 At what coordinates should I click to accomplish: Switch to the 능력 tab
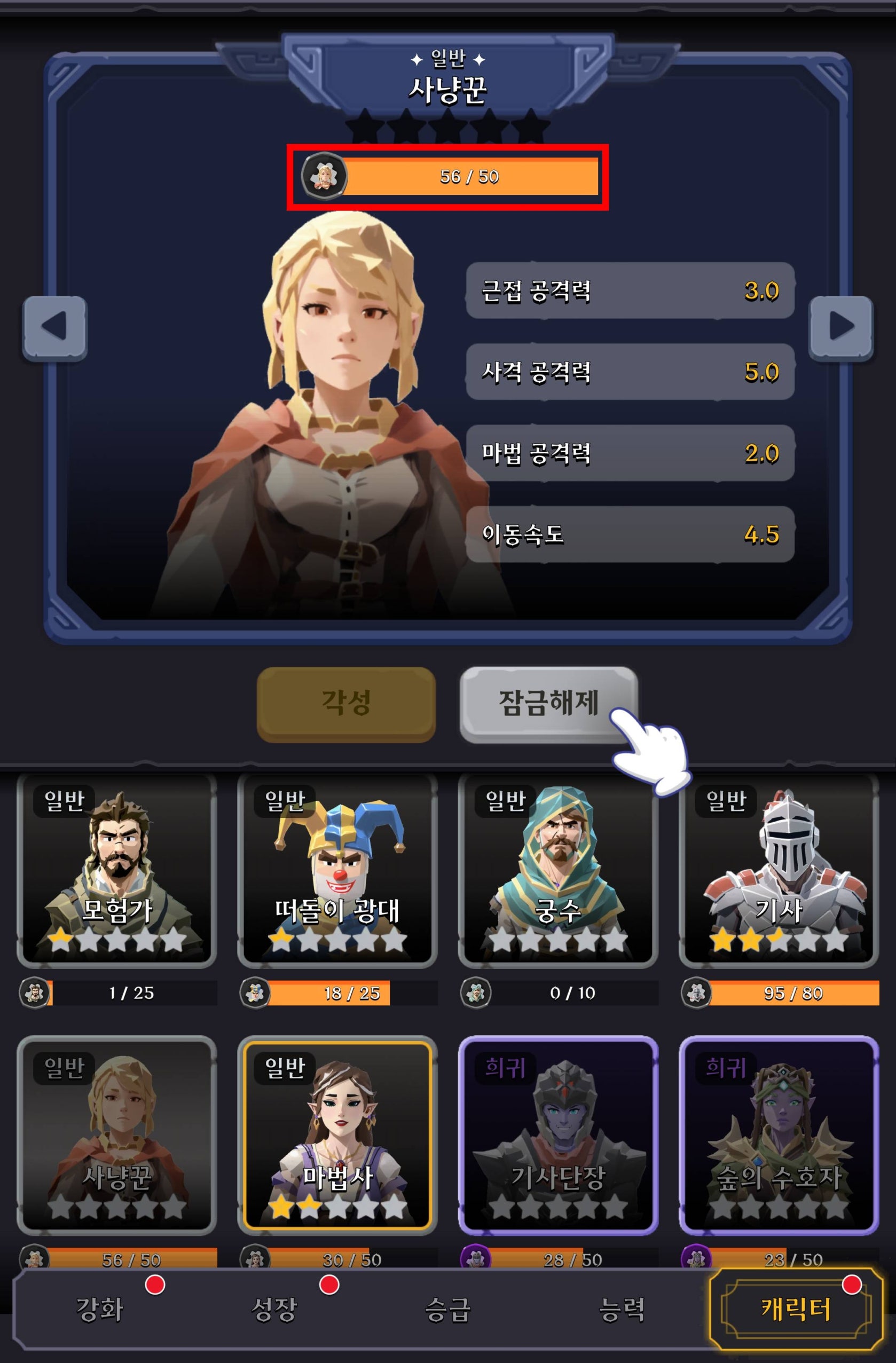tap(622, 1310)
